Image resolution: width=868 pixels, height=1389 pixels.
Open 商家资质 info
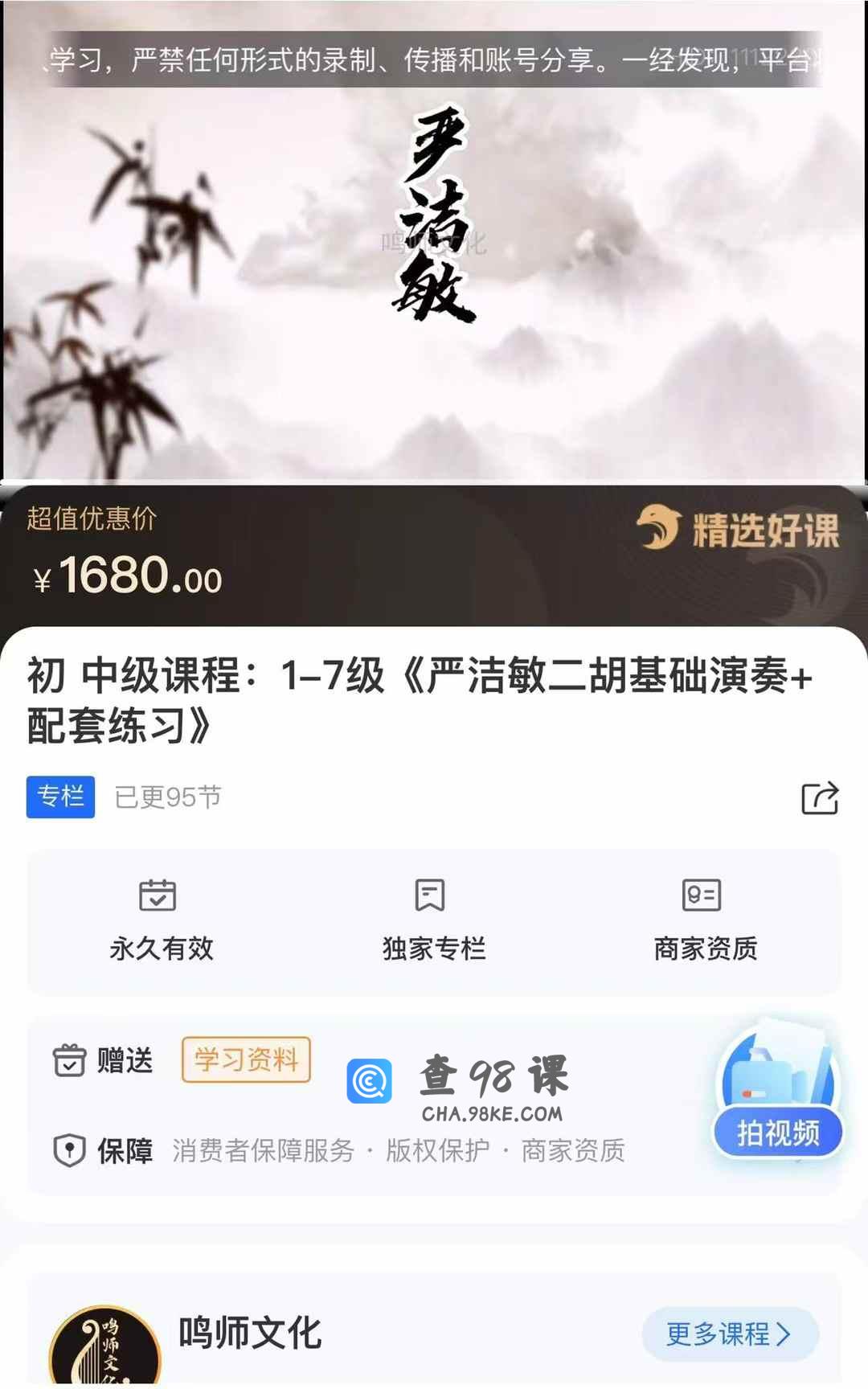pos(705,920)
